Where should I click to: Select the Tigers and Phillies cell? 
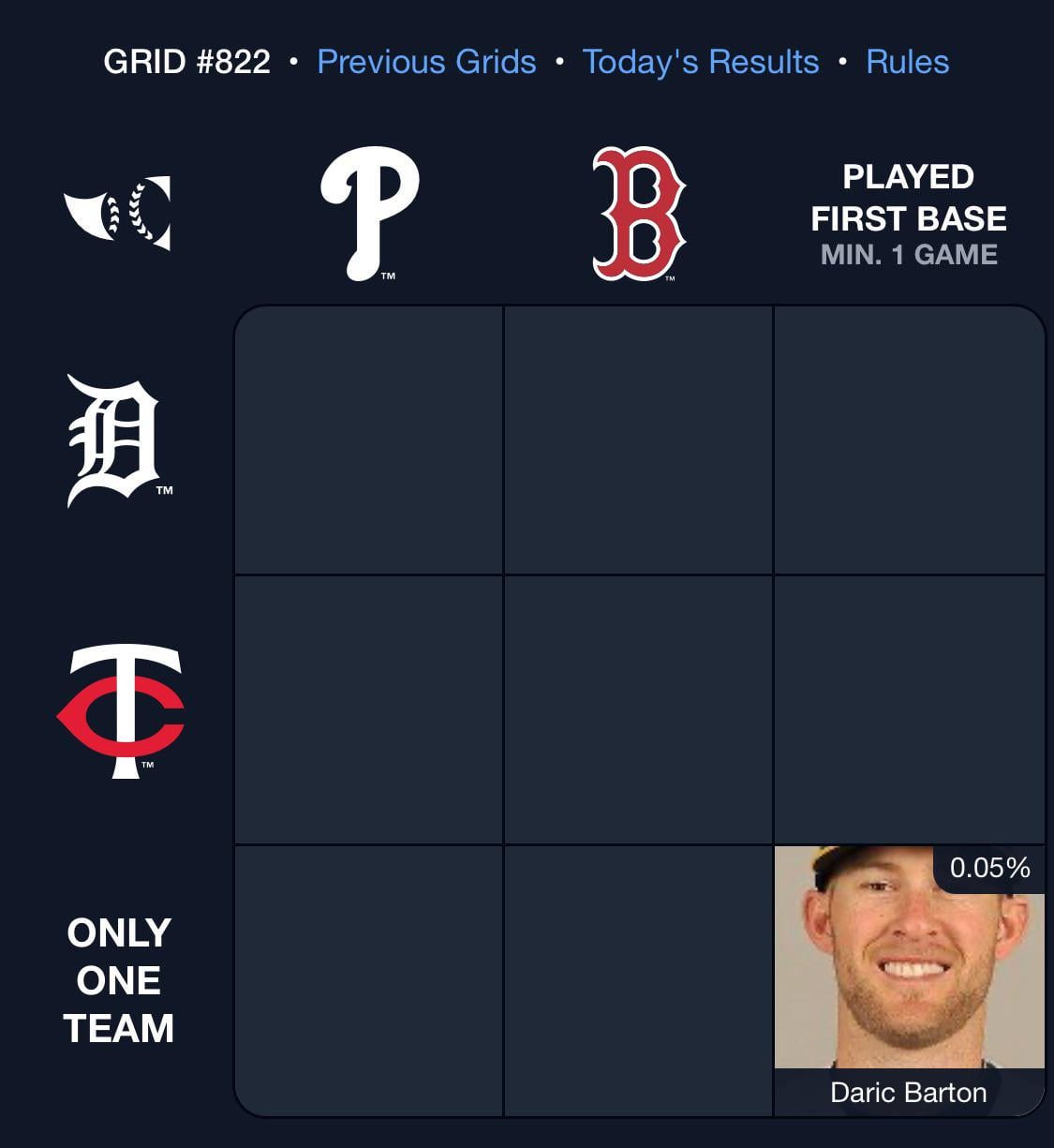(x=369, y=440)
